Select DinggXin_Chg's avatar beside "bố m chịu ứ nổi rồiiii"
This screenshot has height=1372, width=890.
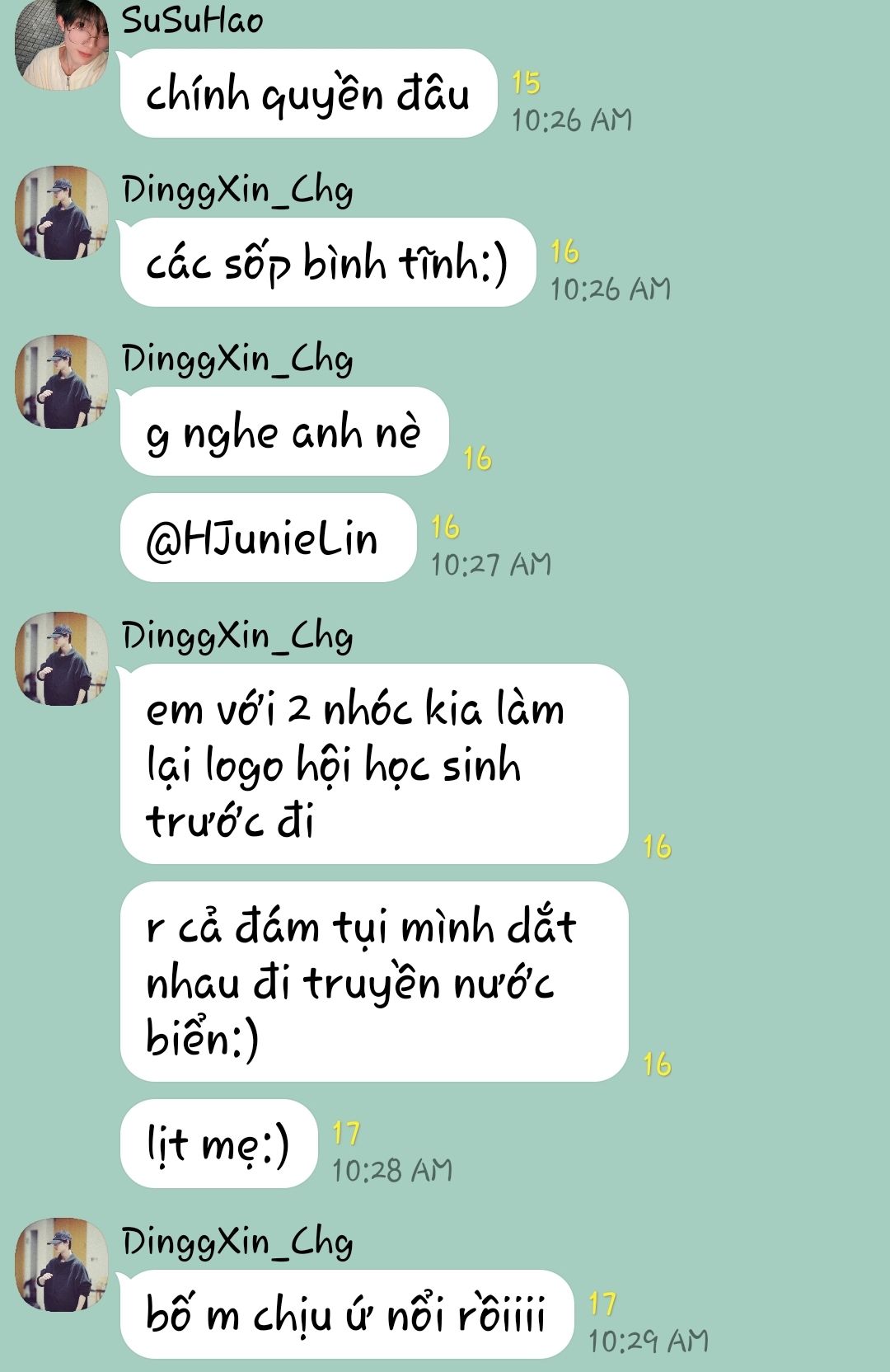click(x=62, y=1264)
